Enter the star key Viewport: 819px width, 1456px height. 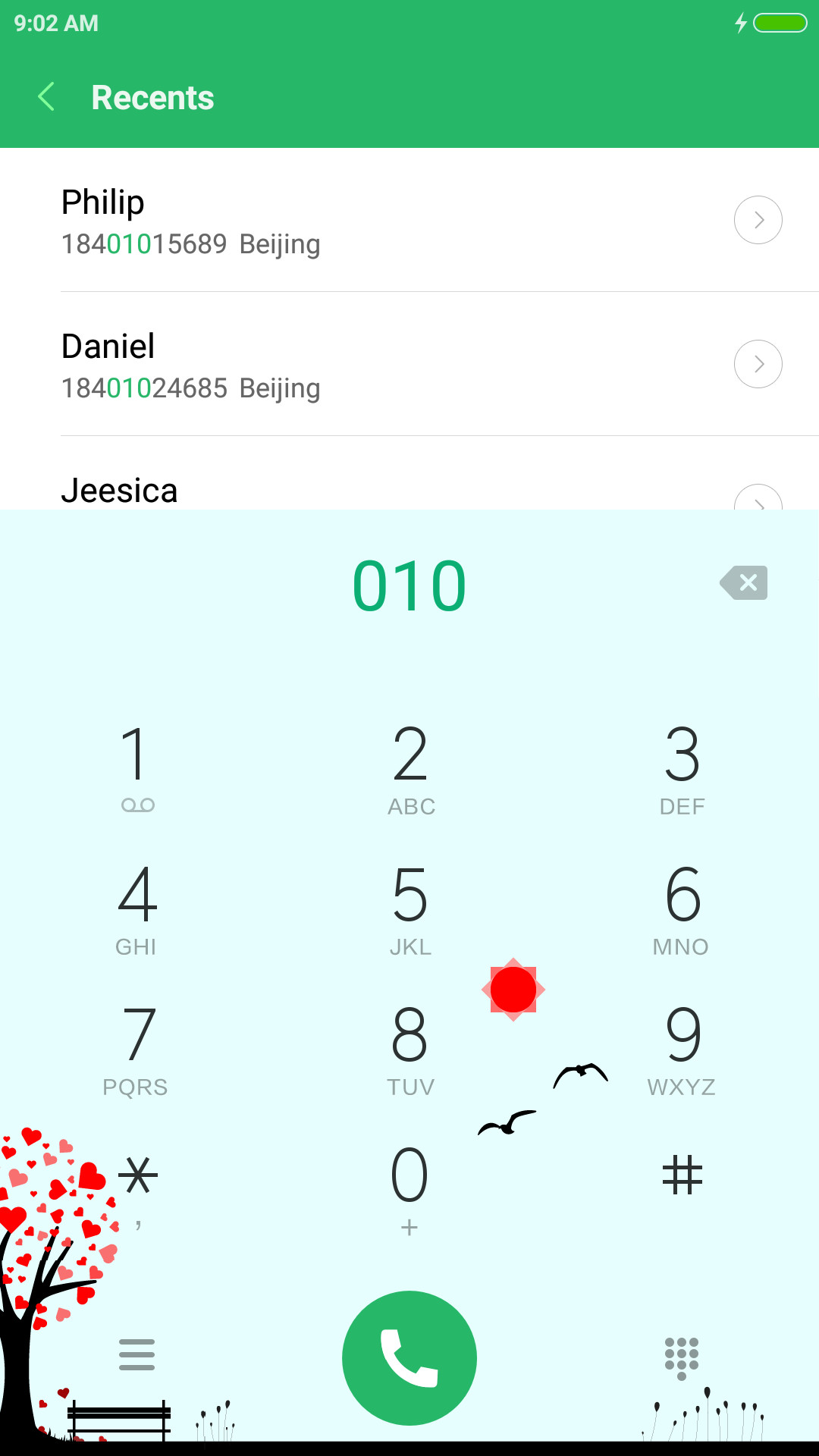point(138,1189)
